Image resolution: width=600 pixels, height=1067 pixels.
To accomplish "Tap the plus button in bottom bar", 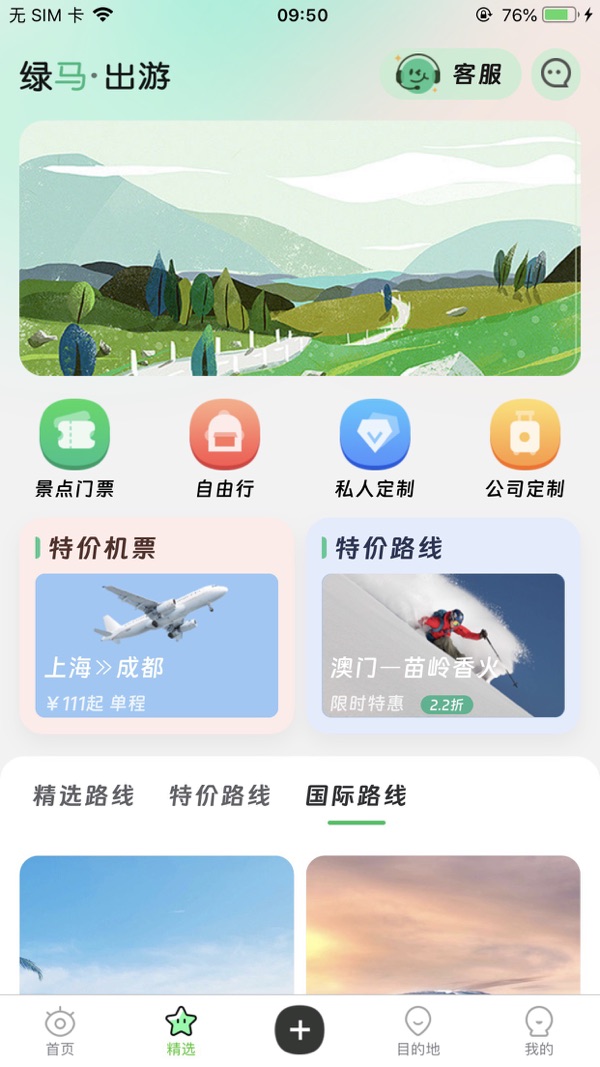I will pos(299,1030).
